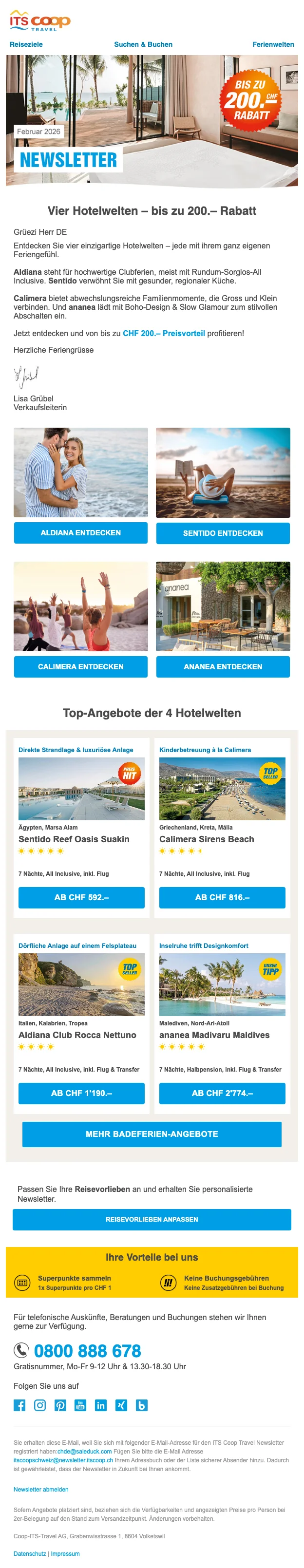Open the Instagram icon

(39, 1405)
